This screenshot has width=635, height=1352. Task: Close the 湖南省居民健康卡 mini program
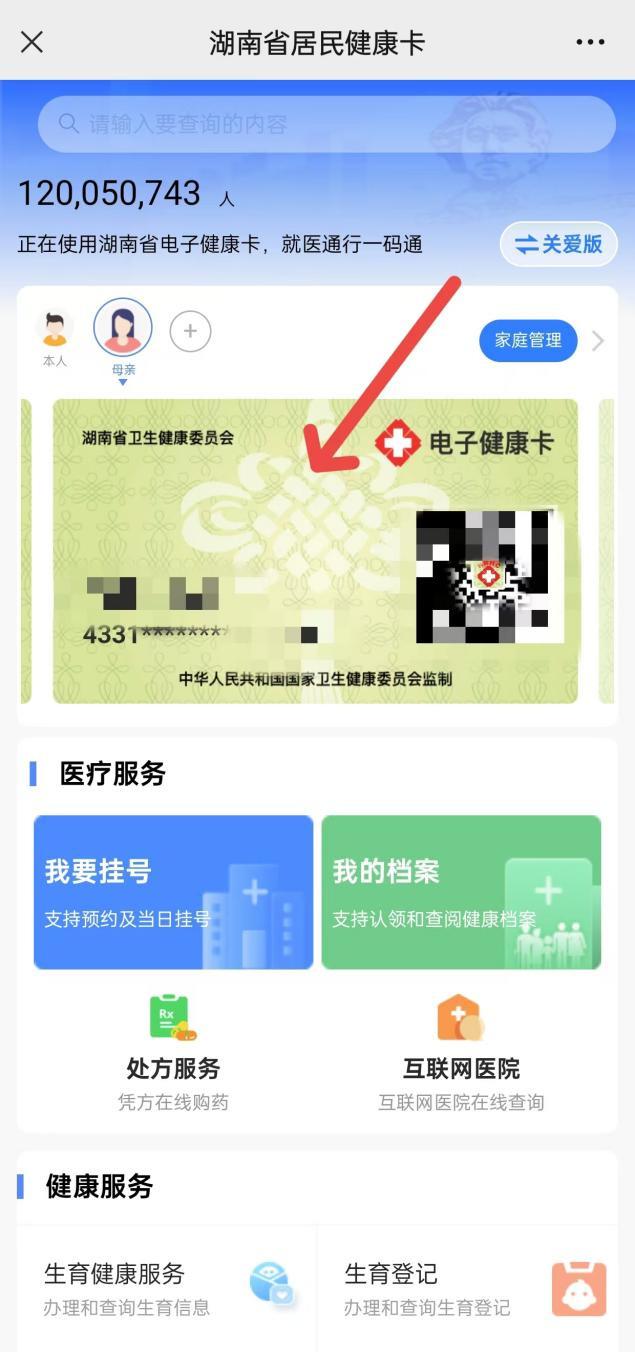pos(32,42)
